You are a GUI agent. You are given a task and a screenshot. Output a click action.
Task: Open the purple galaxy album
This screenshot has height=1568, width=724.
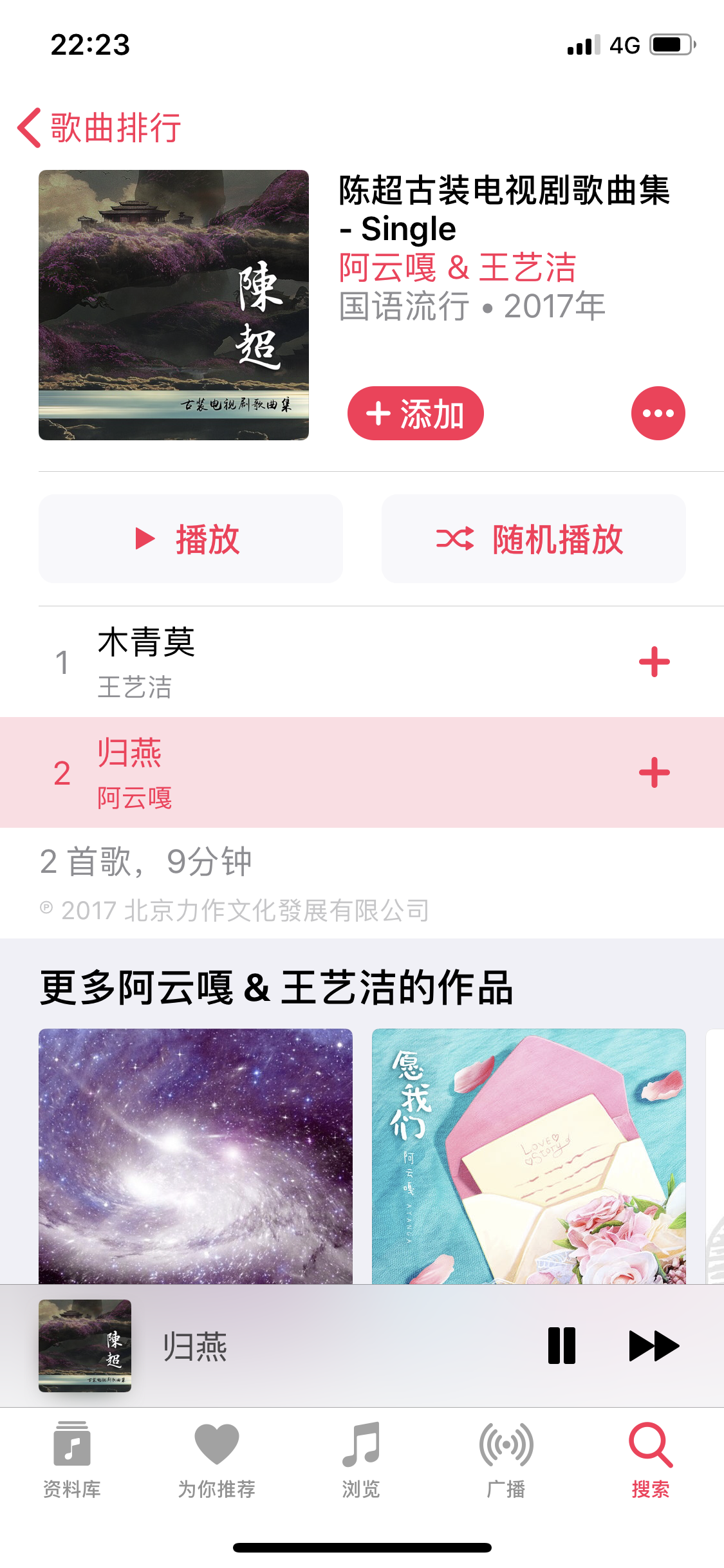pos(196,1155)
